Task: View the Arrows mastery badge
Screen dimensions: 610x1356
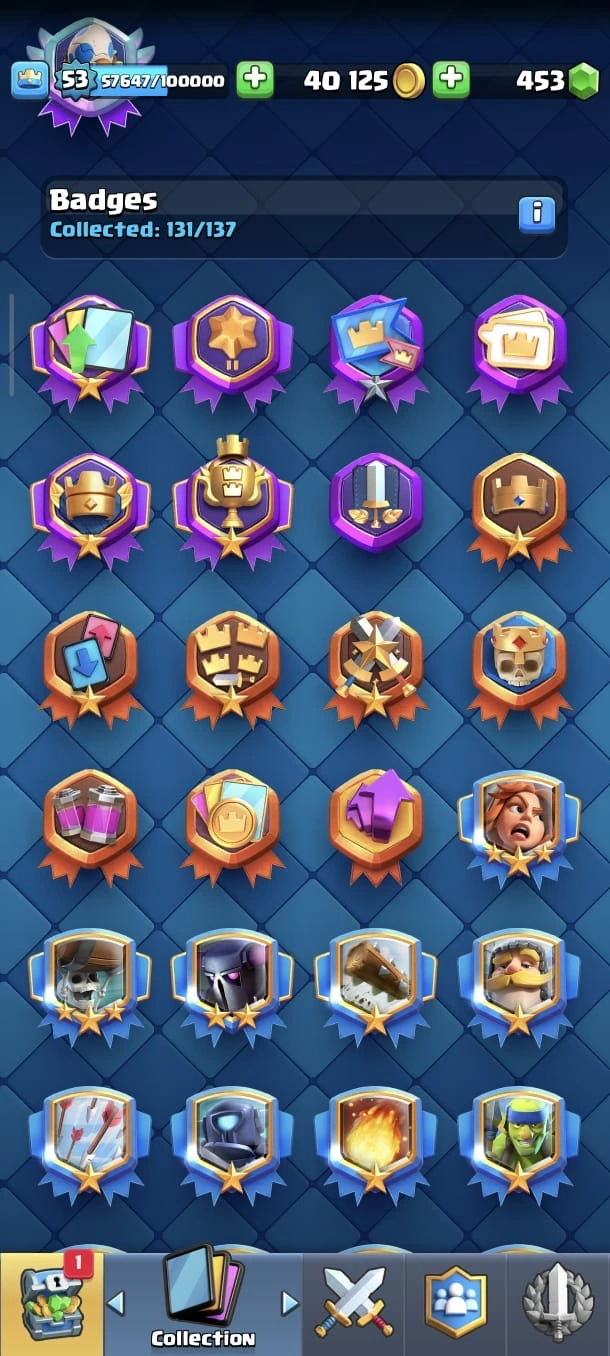Action: coord(90,1139)
